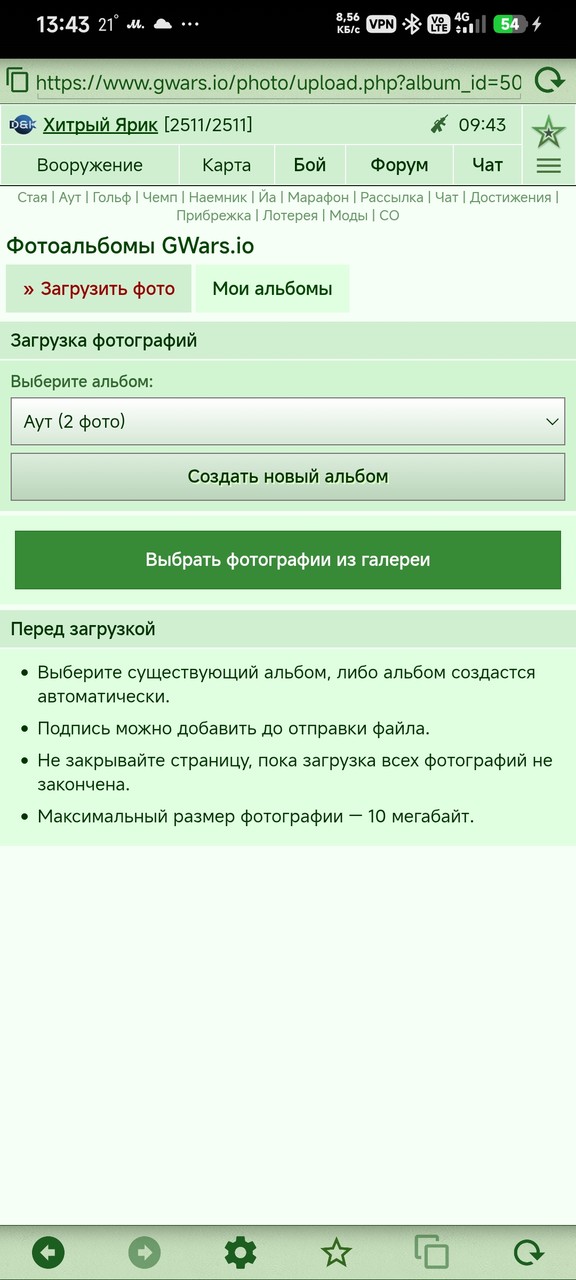The height and width of the screenshot is (1280, 576).
Task: Open the hamburger menu
Action: point(548,166)
